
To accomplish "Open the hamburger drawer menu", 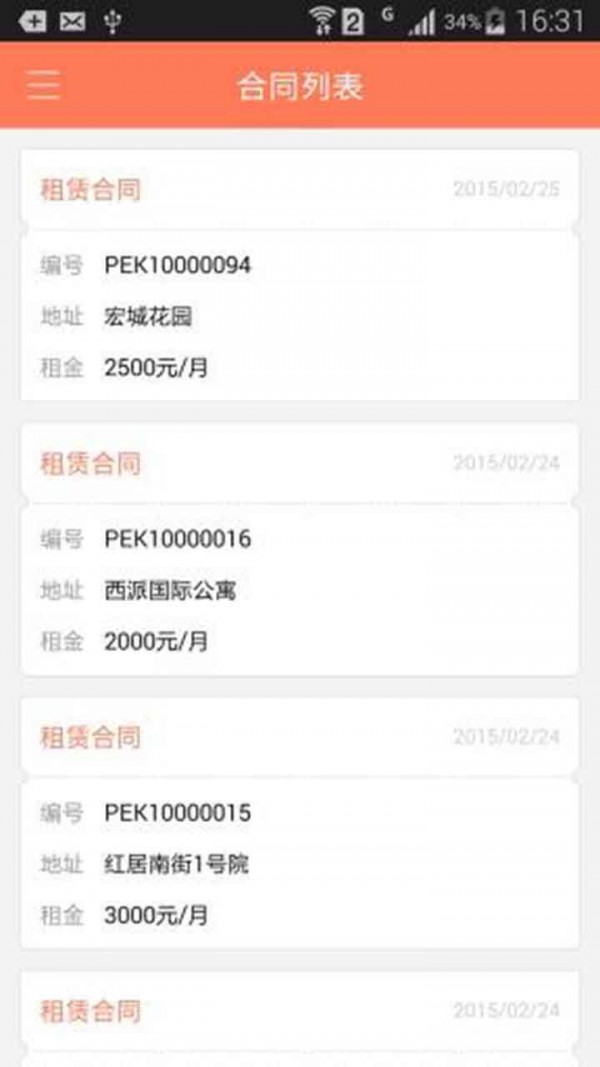I will click(43, 85).
